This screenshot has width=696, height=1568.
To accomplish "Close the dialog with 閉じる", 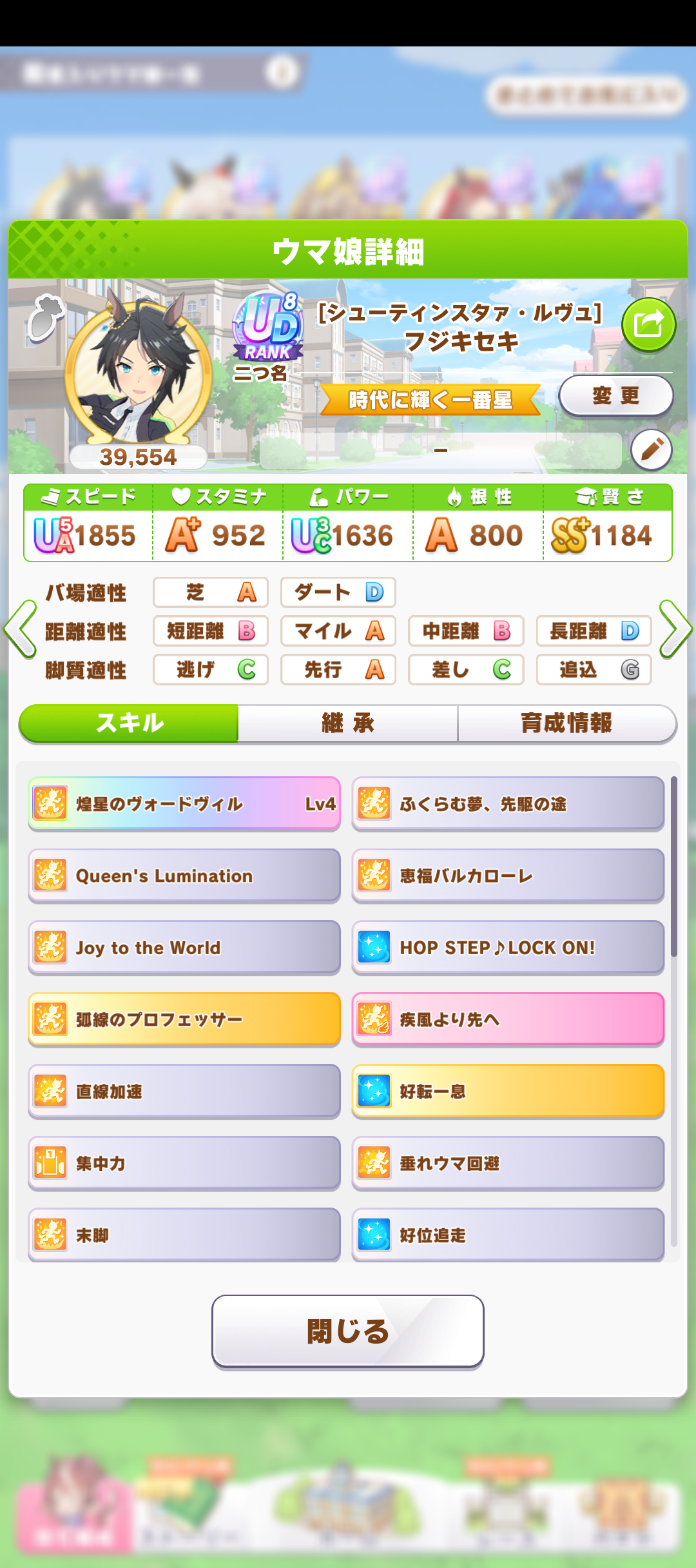I will [348, 1331].
